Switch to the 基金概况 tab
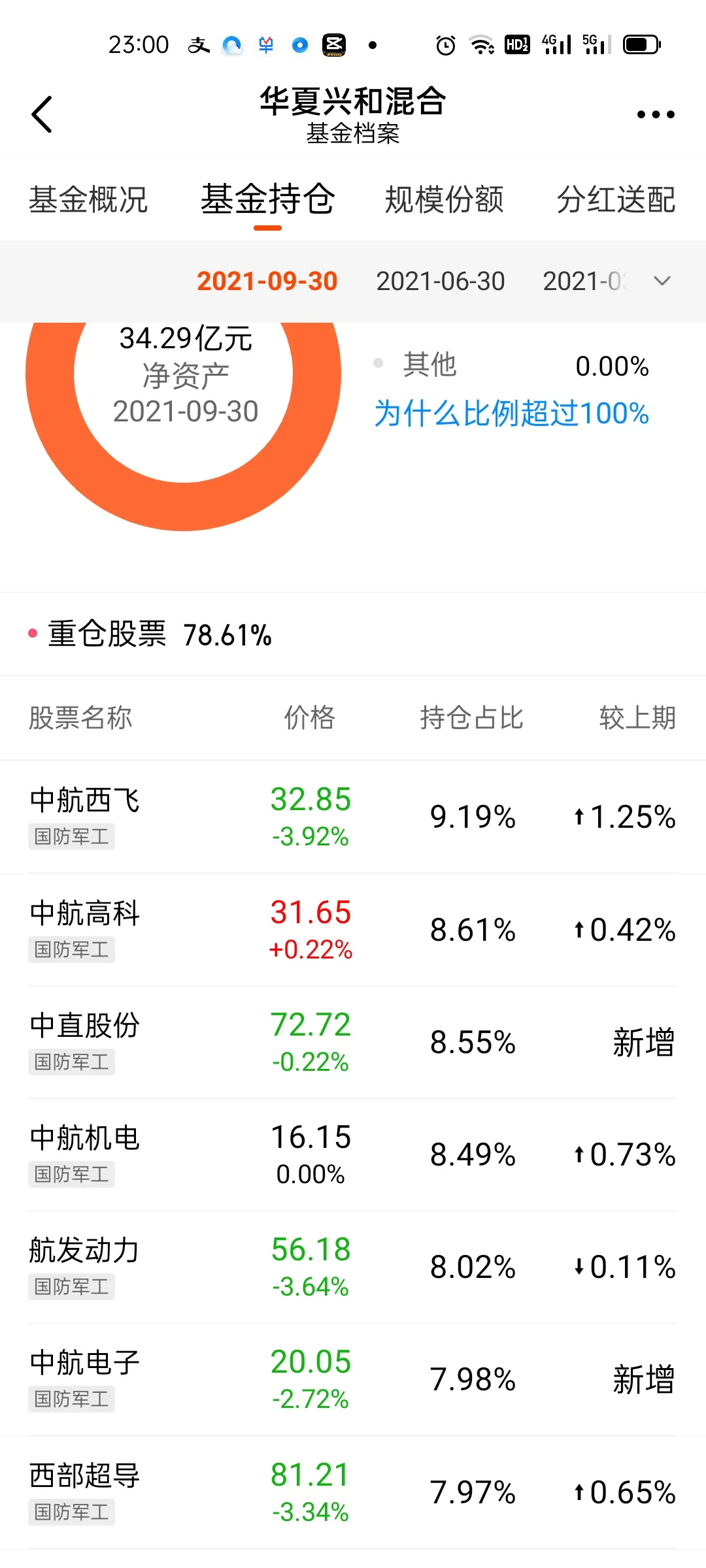The image size is (706, 1568). 88,199
